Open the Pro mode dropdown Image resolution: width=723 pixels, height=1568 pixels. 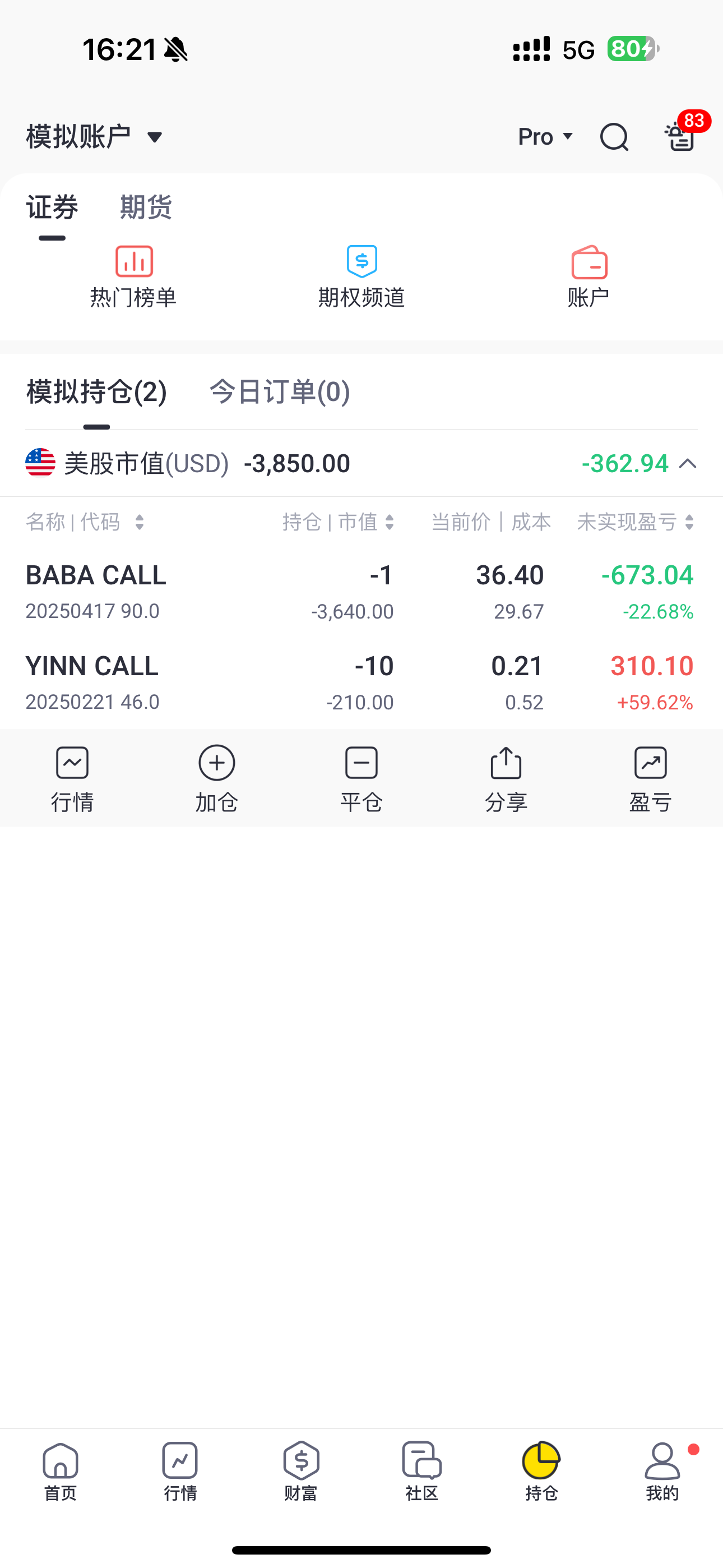coord(545,136)
